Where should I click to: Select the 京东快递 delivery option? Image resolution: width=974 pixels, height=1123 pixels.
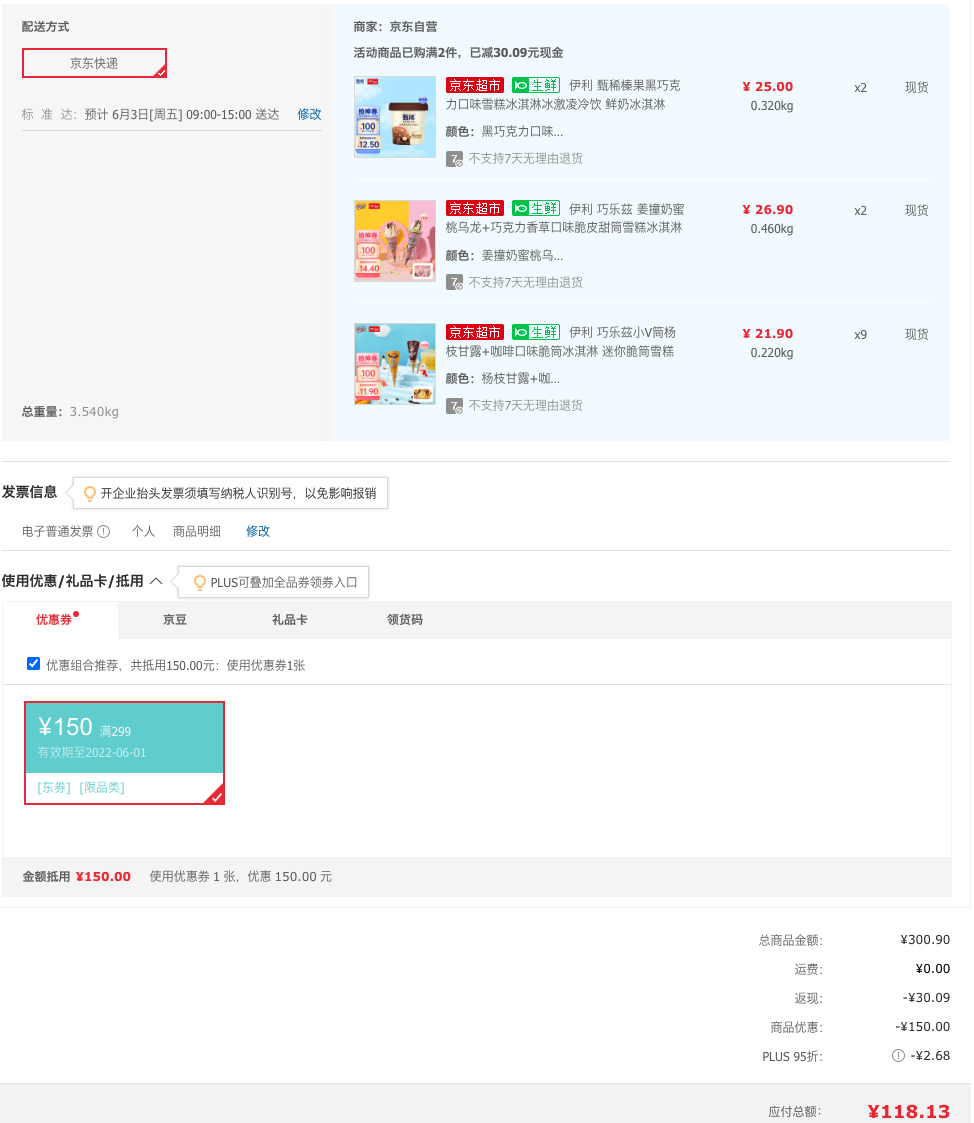click(x=95, y=63)
